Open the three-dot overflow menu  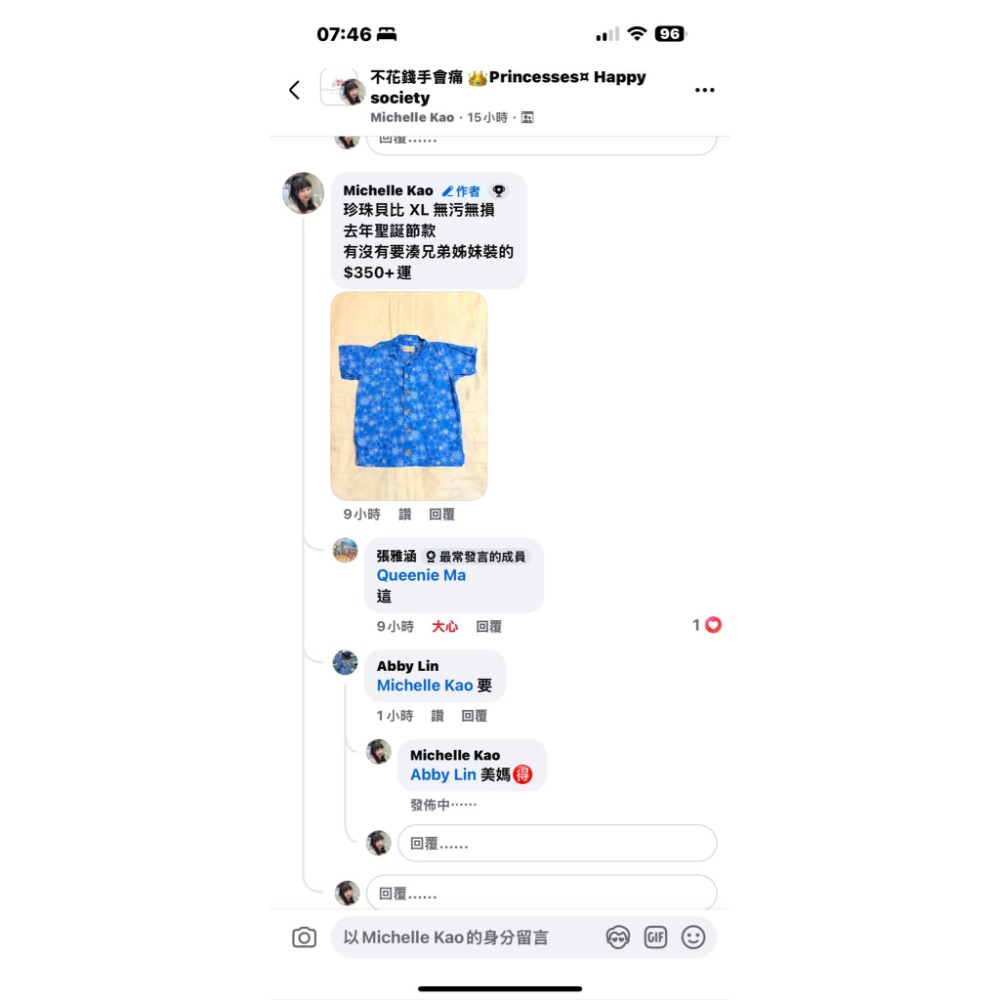click(x=705, y=90)
